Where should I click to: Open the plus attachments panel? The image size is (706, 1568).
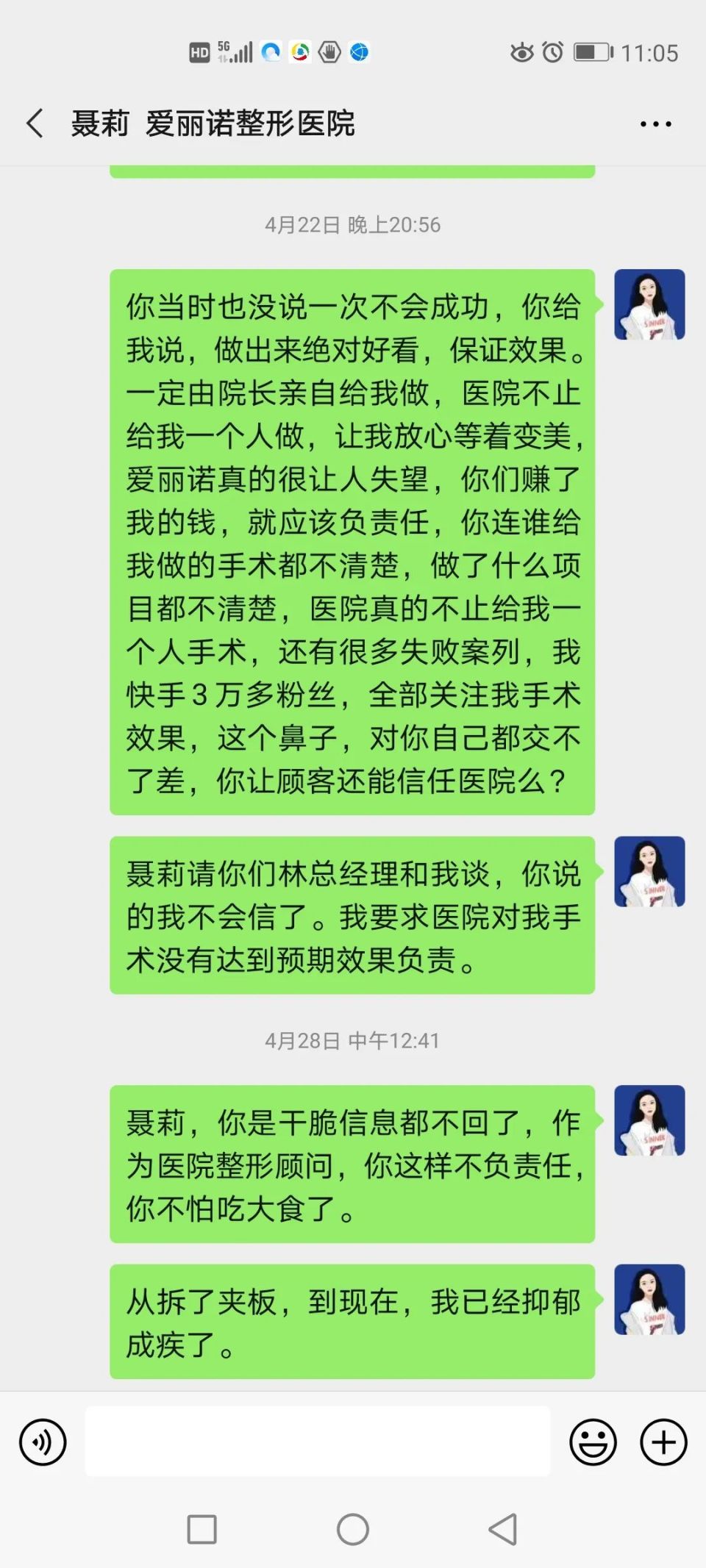pos(663,1442)
